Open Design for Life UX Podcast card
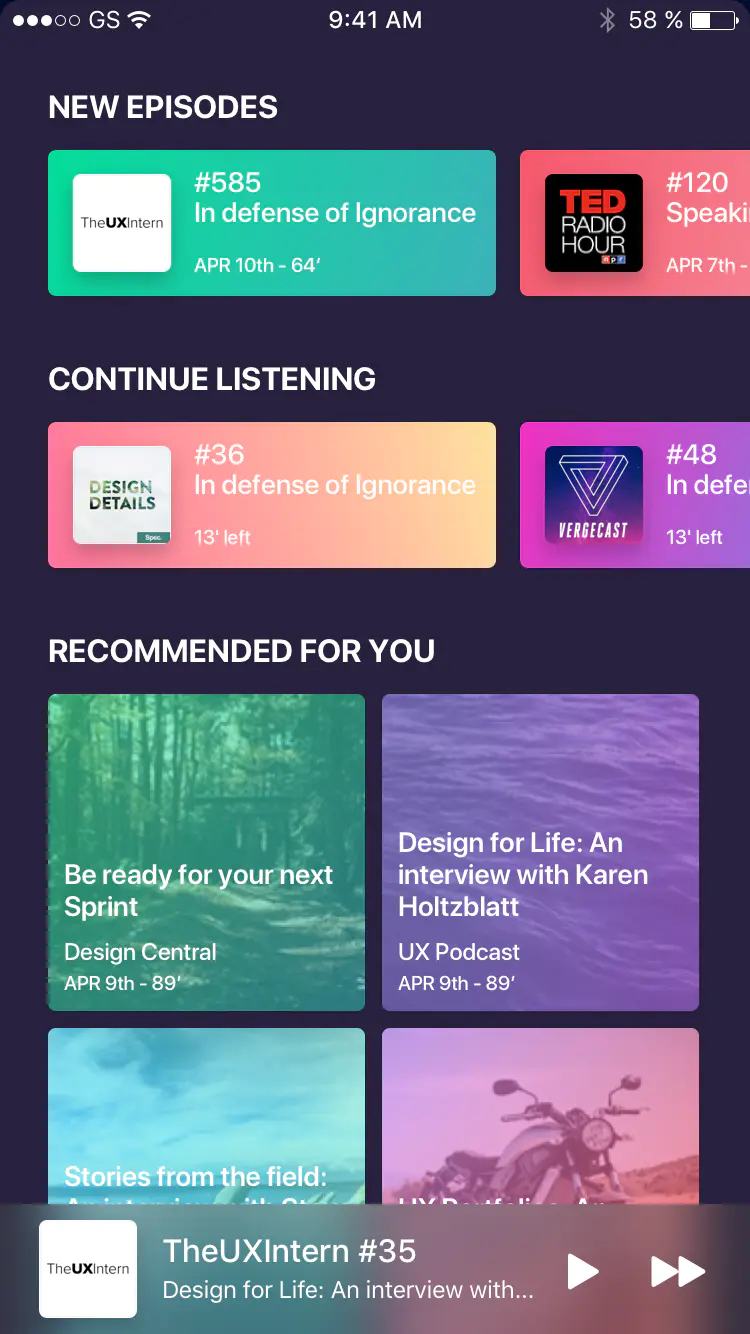Screen dimensions: 750x1334 [540, 852]
